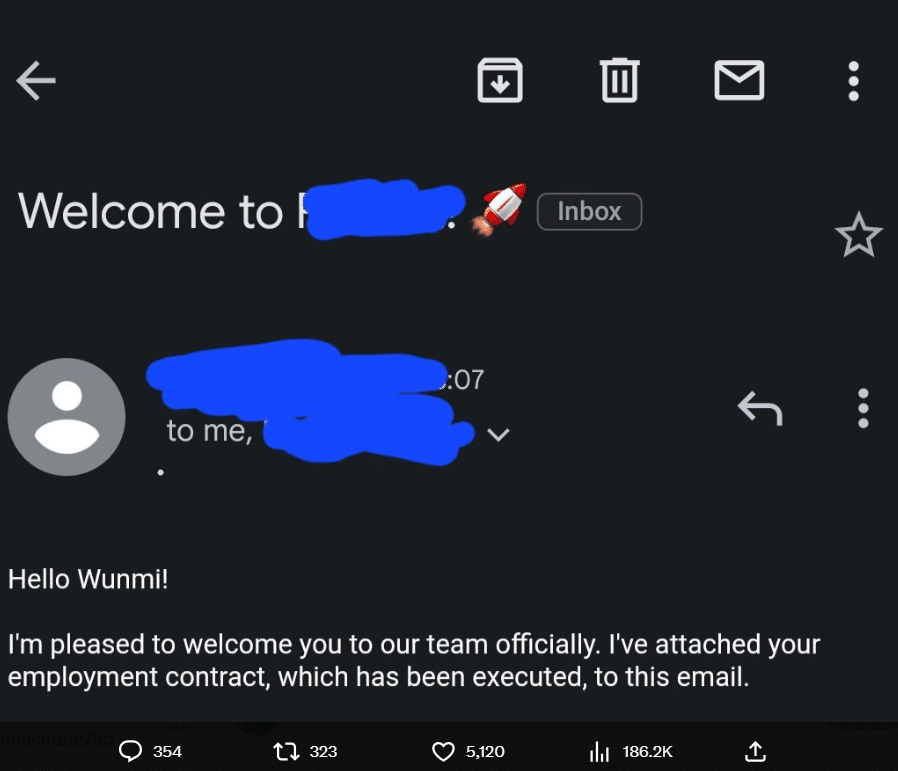Viewport: 898px width, 771px height.
Task: View post analytics showing 186.2K views
Action: pyautogui.click(x=600, y=751)
